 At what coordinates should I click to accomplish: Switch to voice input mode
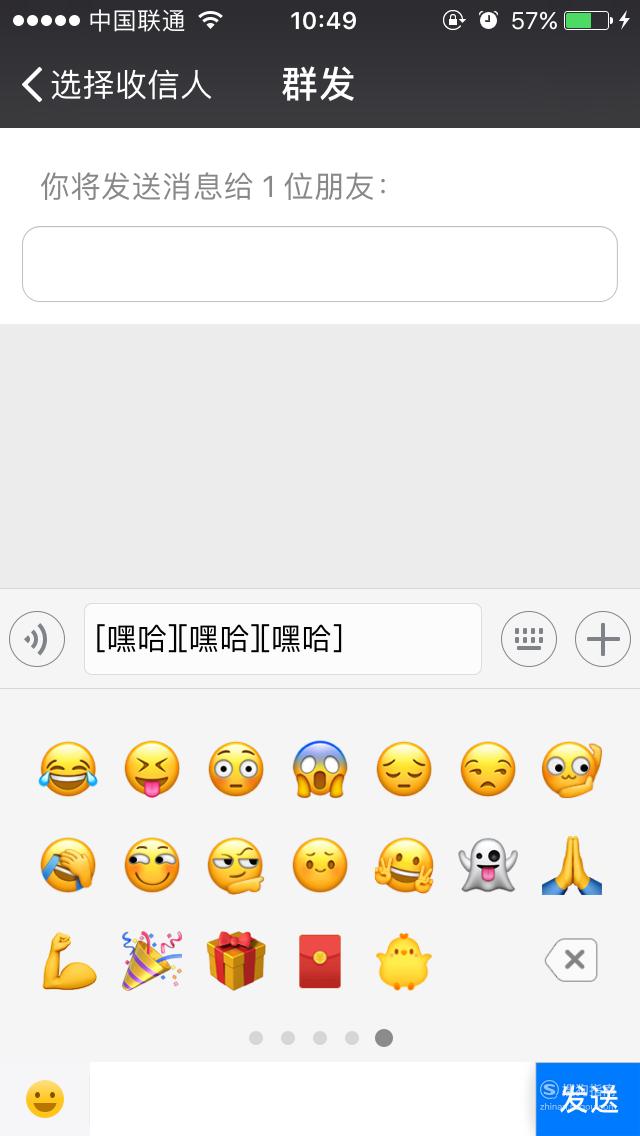37,639
